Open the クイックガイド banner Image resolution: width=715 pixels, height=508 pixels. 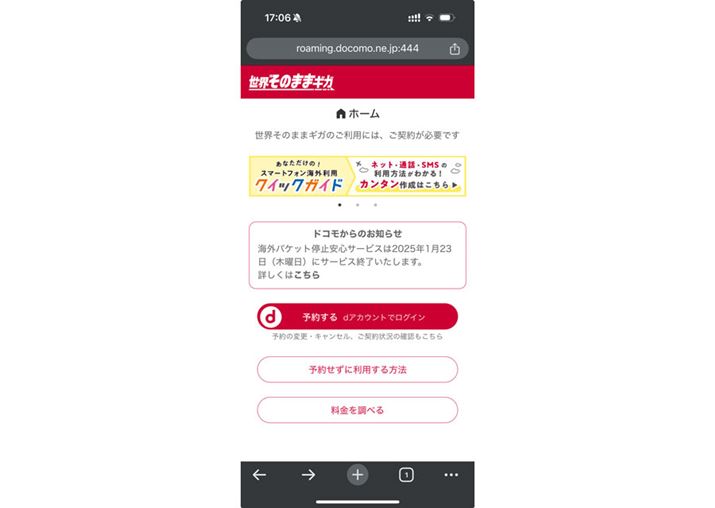click(297, 176)
